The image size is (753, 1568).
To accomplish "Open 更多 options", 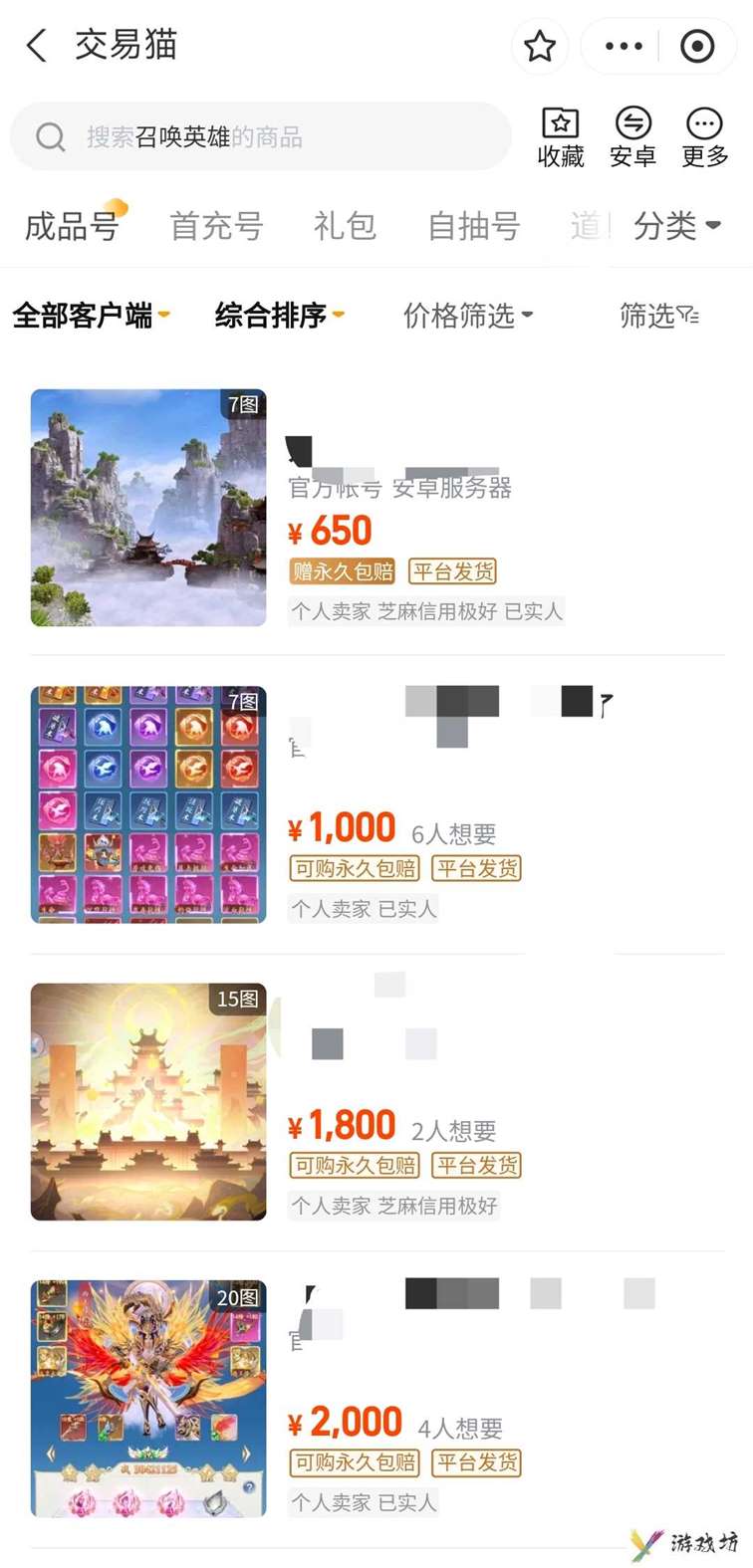I will [x=704, y=136].
